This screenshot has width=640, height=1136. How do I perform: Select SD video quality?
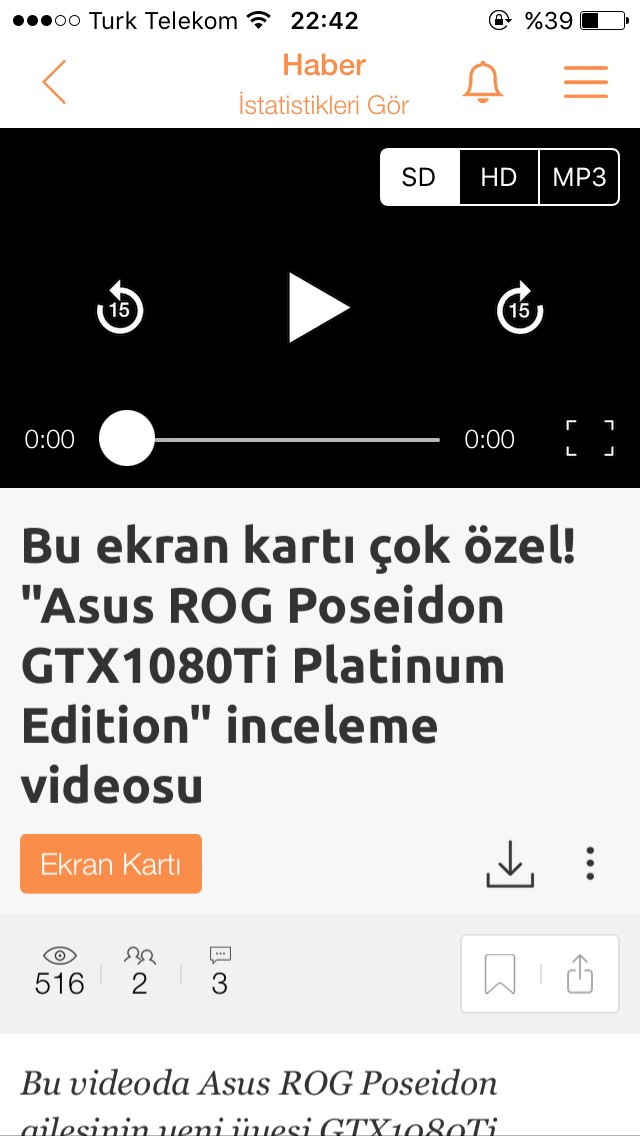click(419, 177)
